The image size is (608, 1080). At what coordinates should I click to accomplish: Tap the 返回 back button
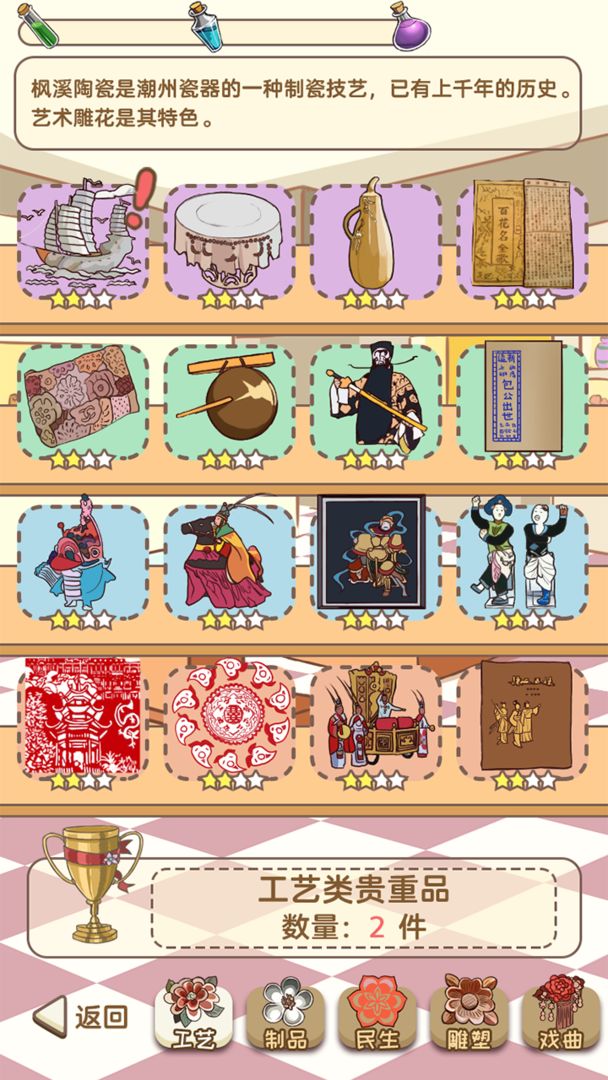[80, 1017]
